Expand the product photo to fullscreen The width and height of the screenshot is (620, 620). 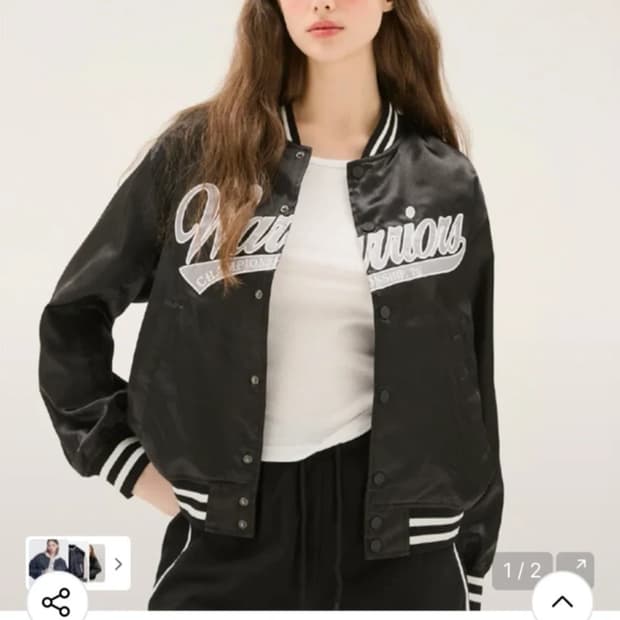[575, 570]
